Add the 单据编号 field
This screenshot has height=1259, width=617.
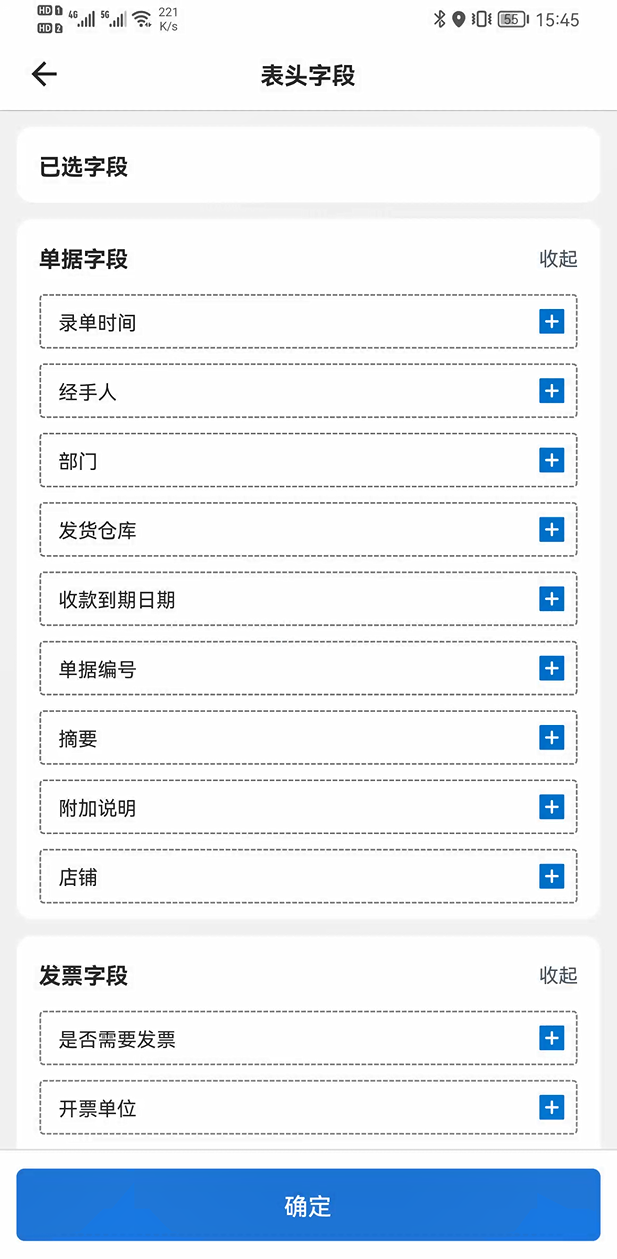(552, 668)
